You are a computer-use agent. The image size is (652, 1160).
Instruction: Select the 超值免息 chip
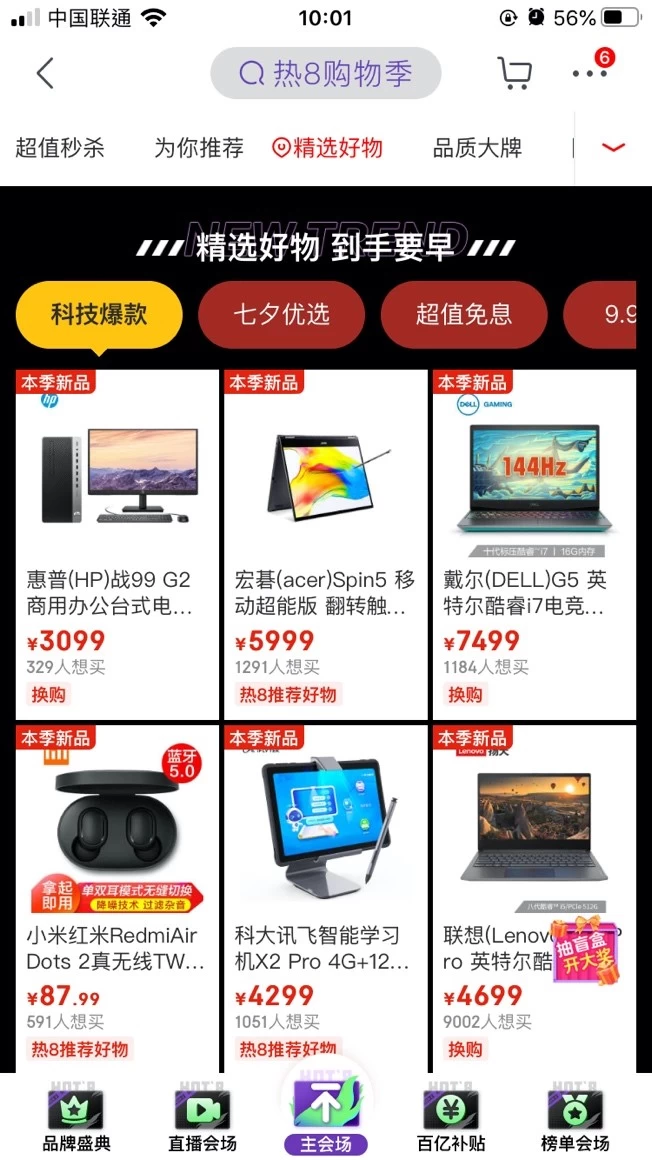463,314
